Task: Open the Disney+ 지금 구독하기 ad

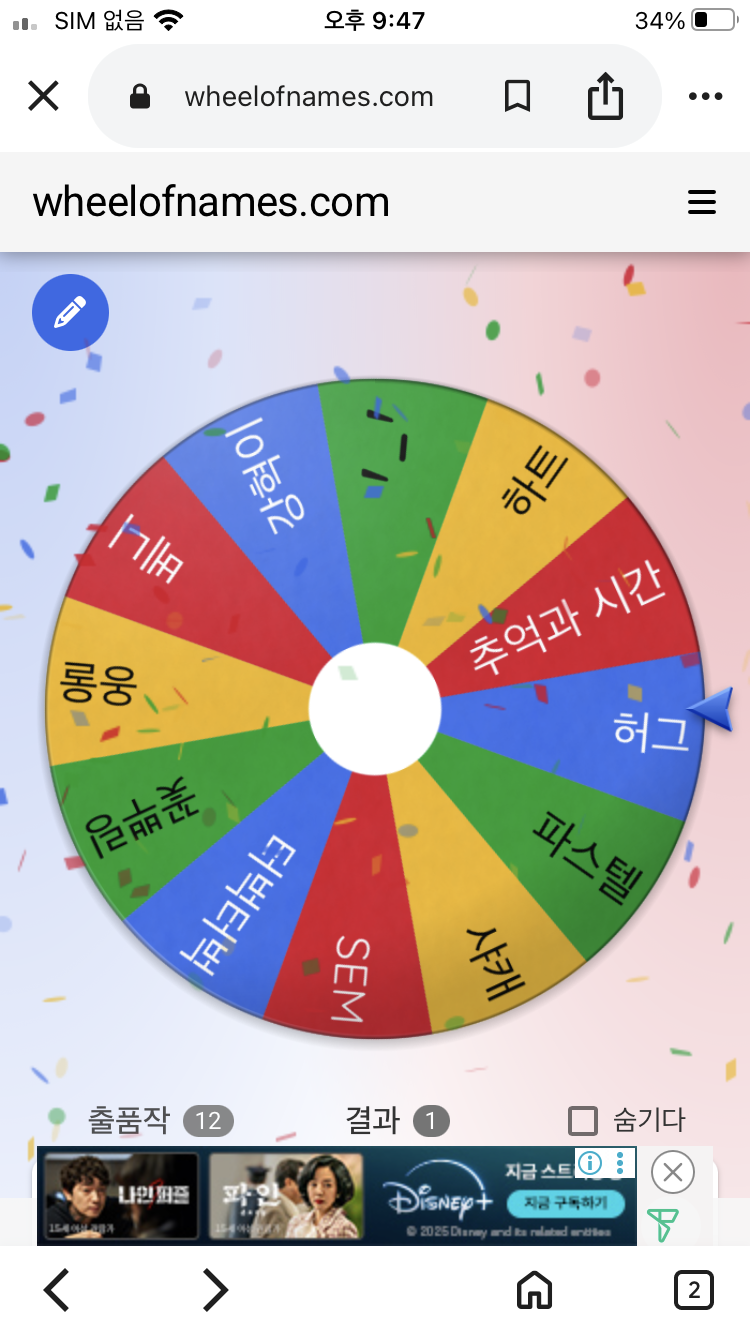Action: 565,1201
